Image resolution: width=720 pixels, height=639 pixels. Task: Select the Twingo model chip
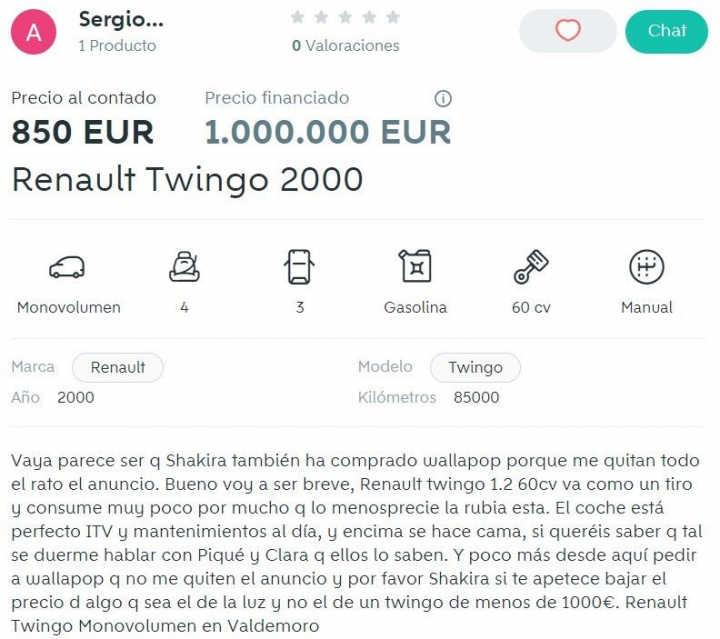[x=475, y=367]
